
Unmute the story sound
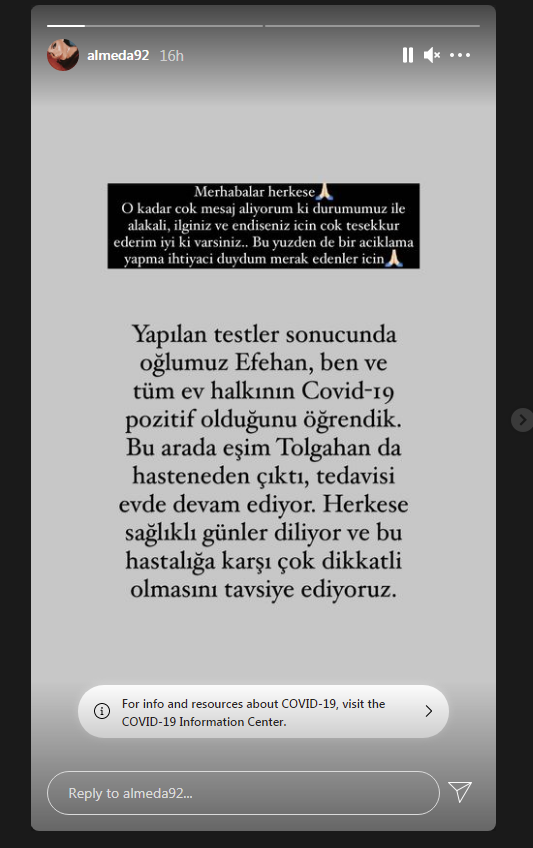pos(431,55)
